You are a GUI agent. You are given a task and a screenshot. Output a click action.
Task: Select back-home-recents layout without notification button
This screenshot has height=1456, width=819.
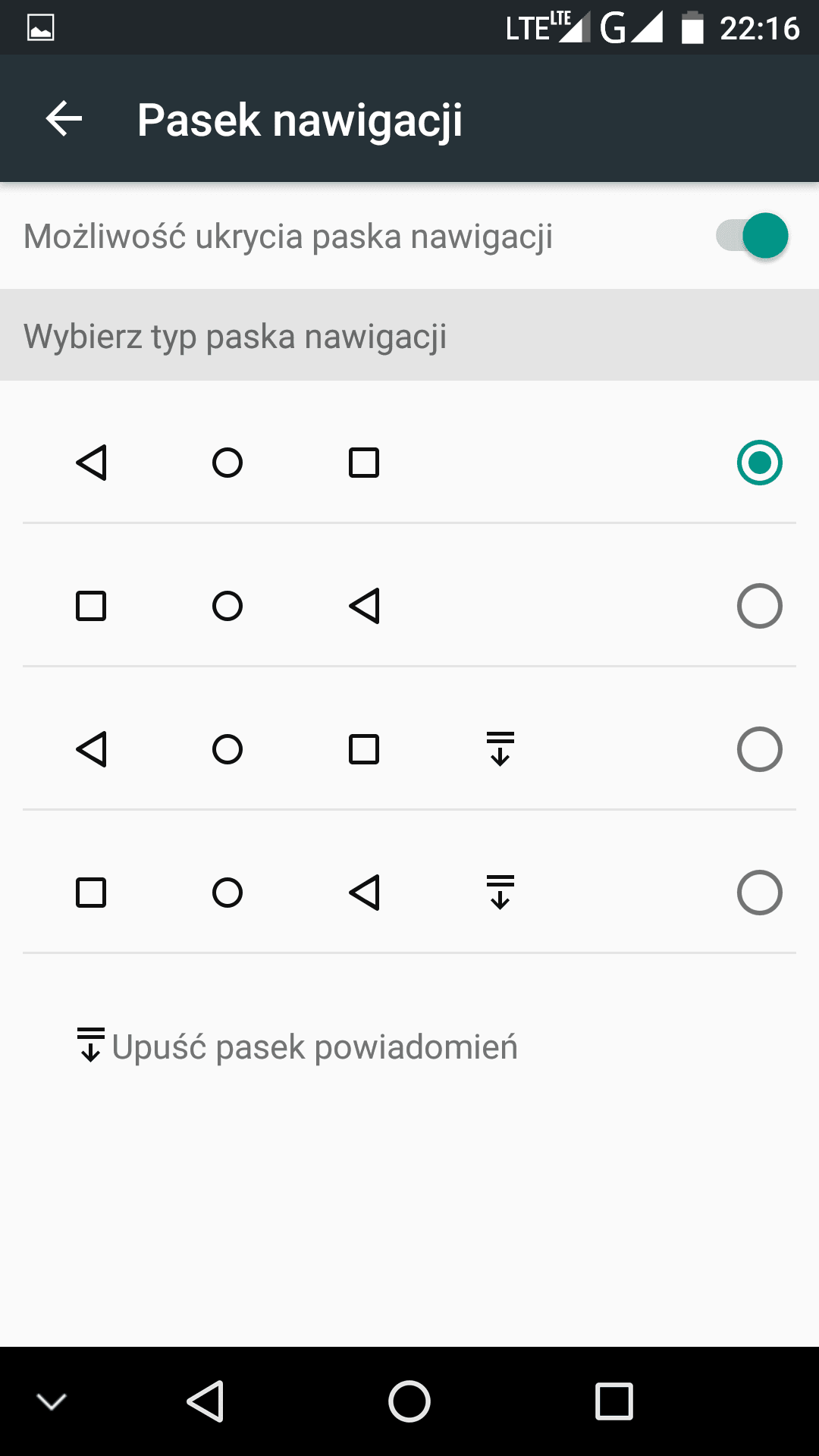759,463
